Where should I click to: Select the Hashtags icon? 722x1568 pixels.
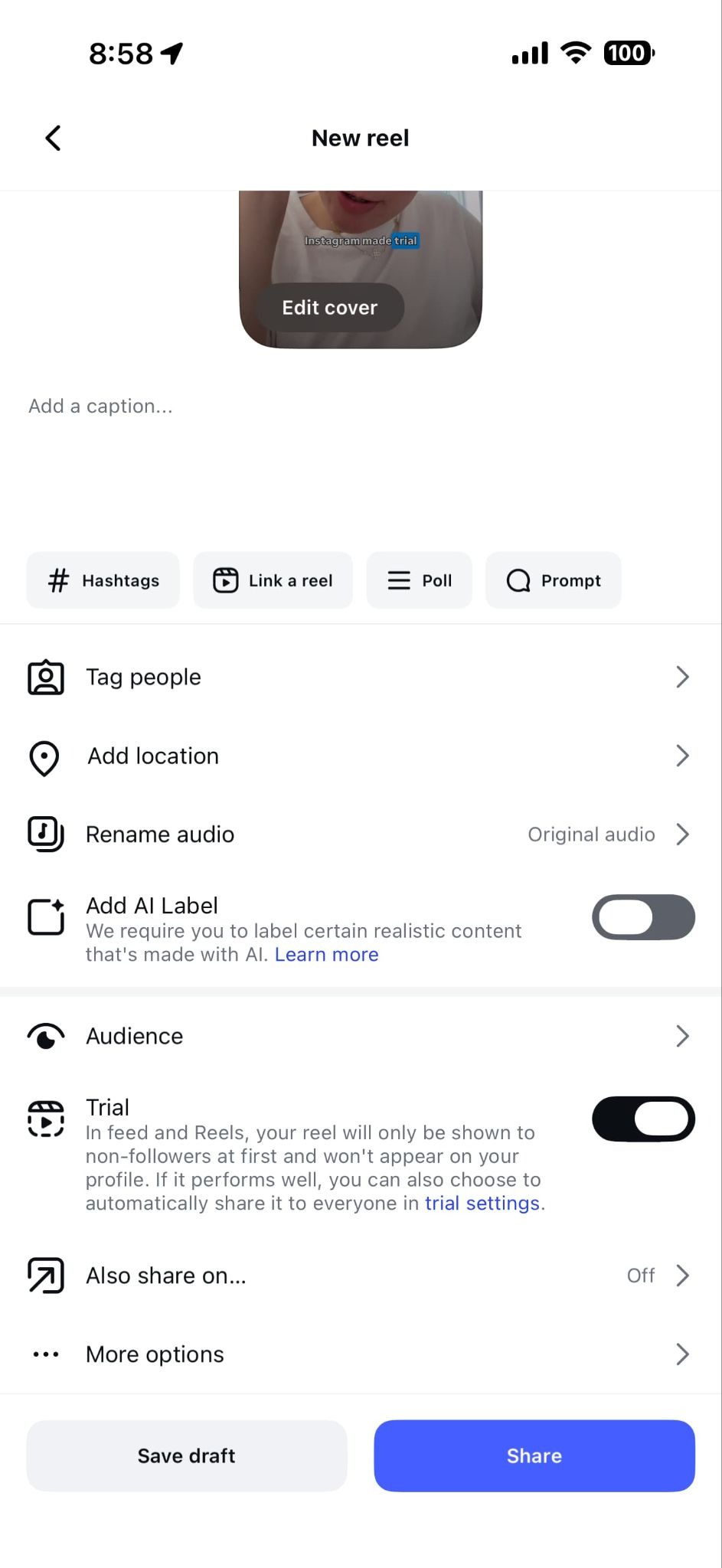(x=57, y=580)
